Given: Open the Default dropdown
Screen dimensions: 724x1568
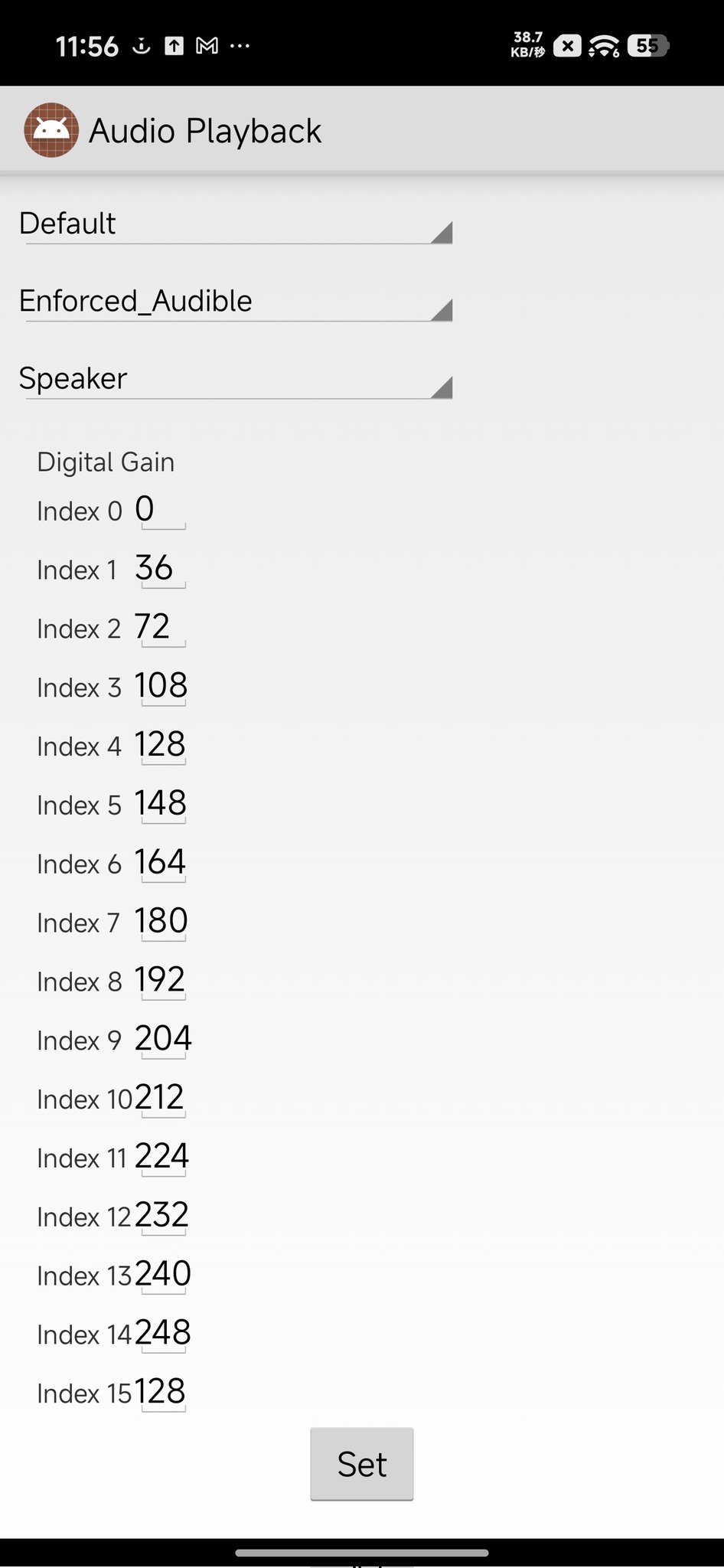Looking at the screenshot, I should [236, 224].
